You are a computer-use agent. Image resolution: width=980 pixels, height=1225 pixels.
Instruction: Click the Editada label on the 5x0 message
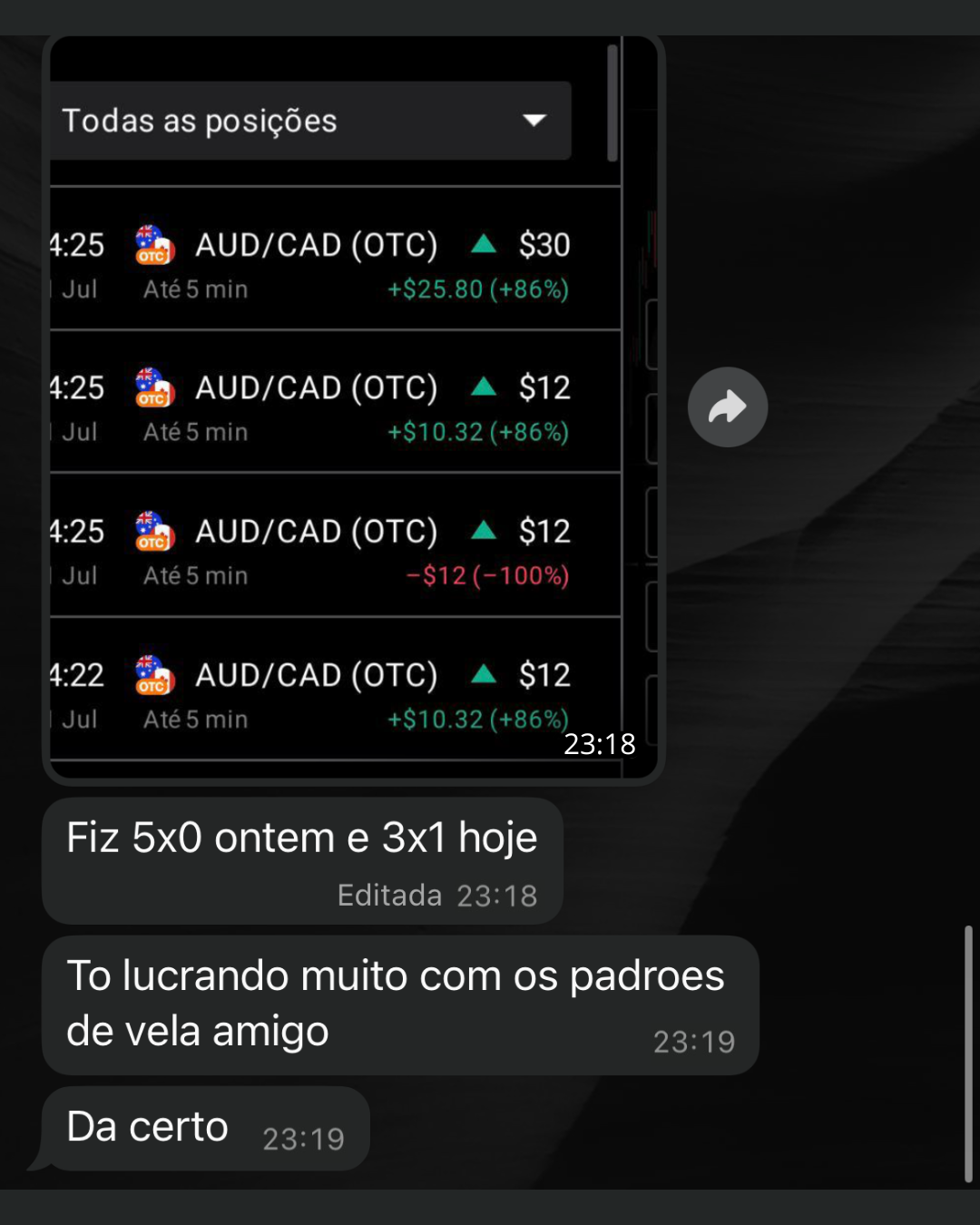tap(388, 895)
